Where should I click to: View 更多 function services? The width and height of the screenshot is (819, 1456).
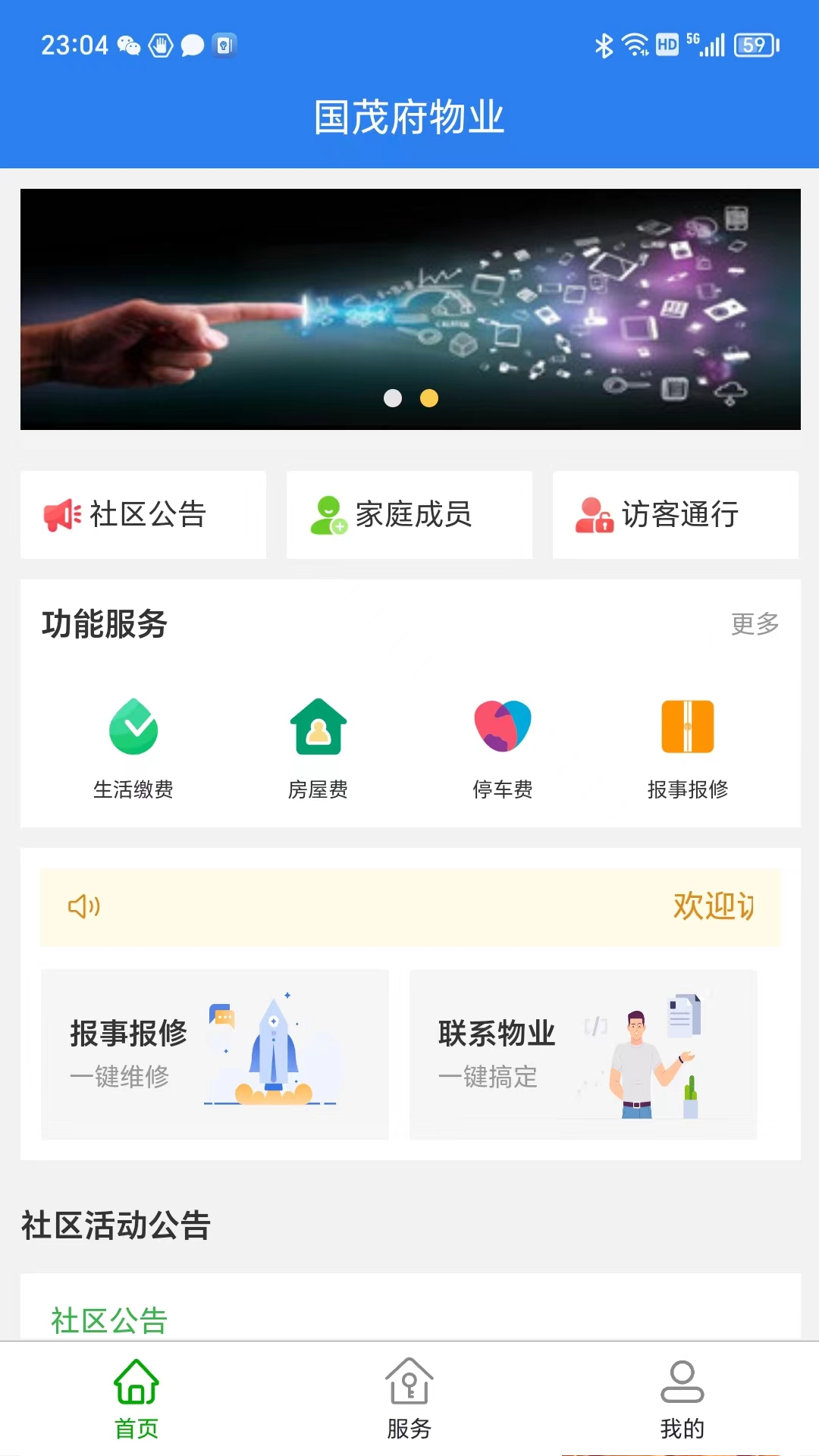(755, 624)
